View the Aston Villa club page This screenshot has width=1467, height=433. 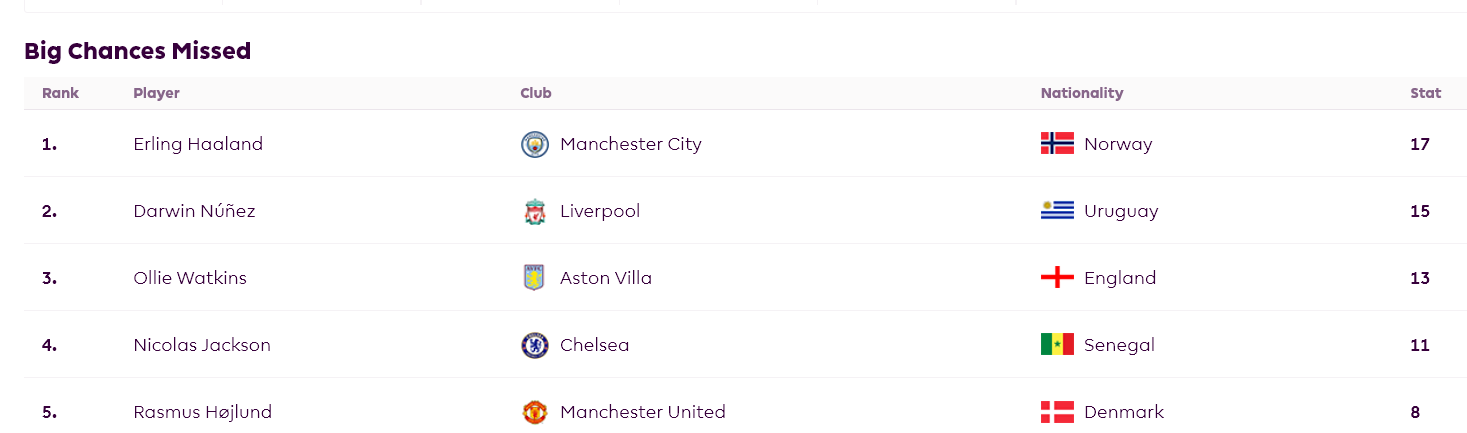(x=605, y=278)
